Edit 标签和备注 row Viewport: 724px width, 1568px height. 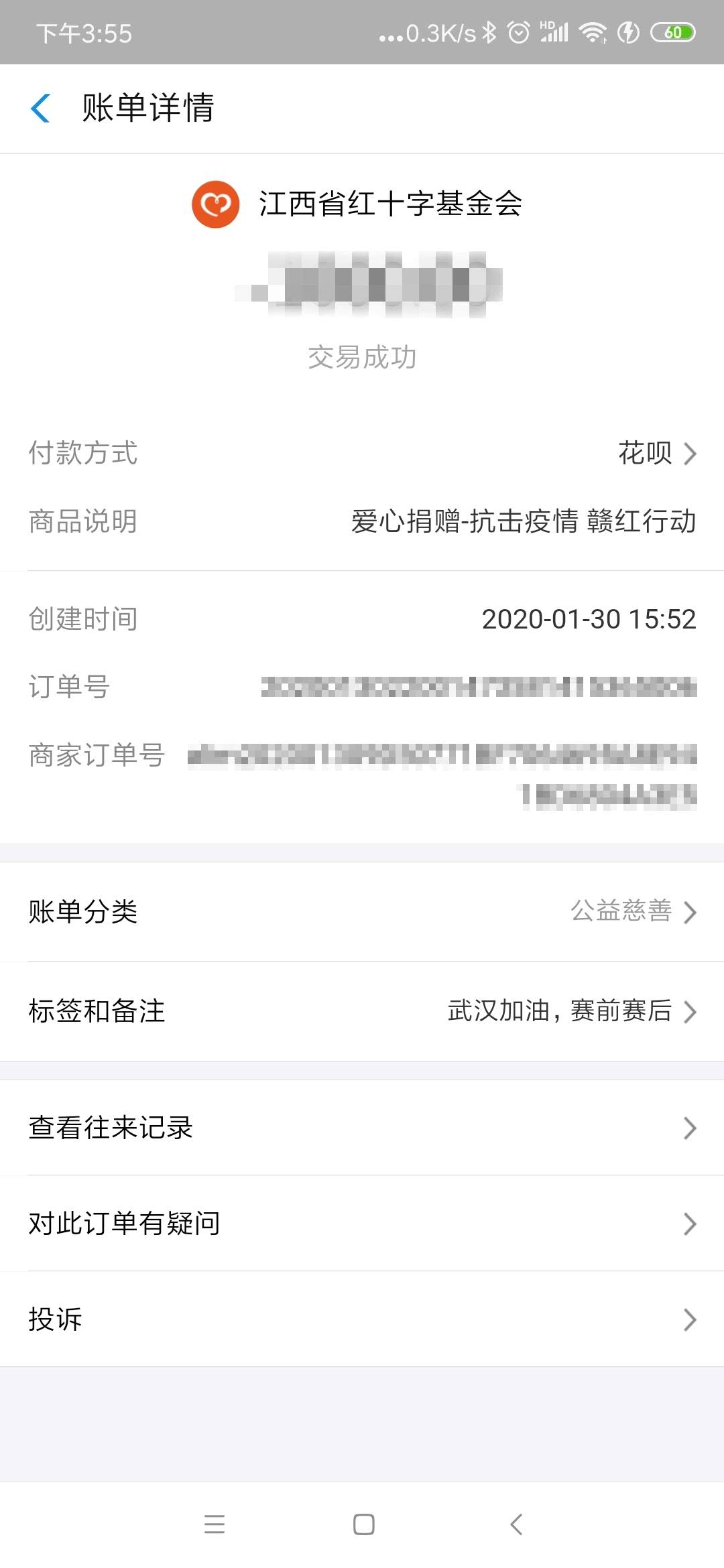coord(362,1011)
